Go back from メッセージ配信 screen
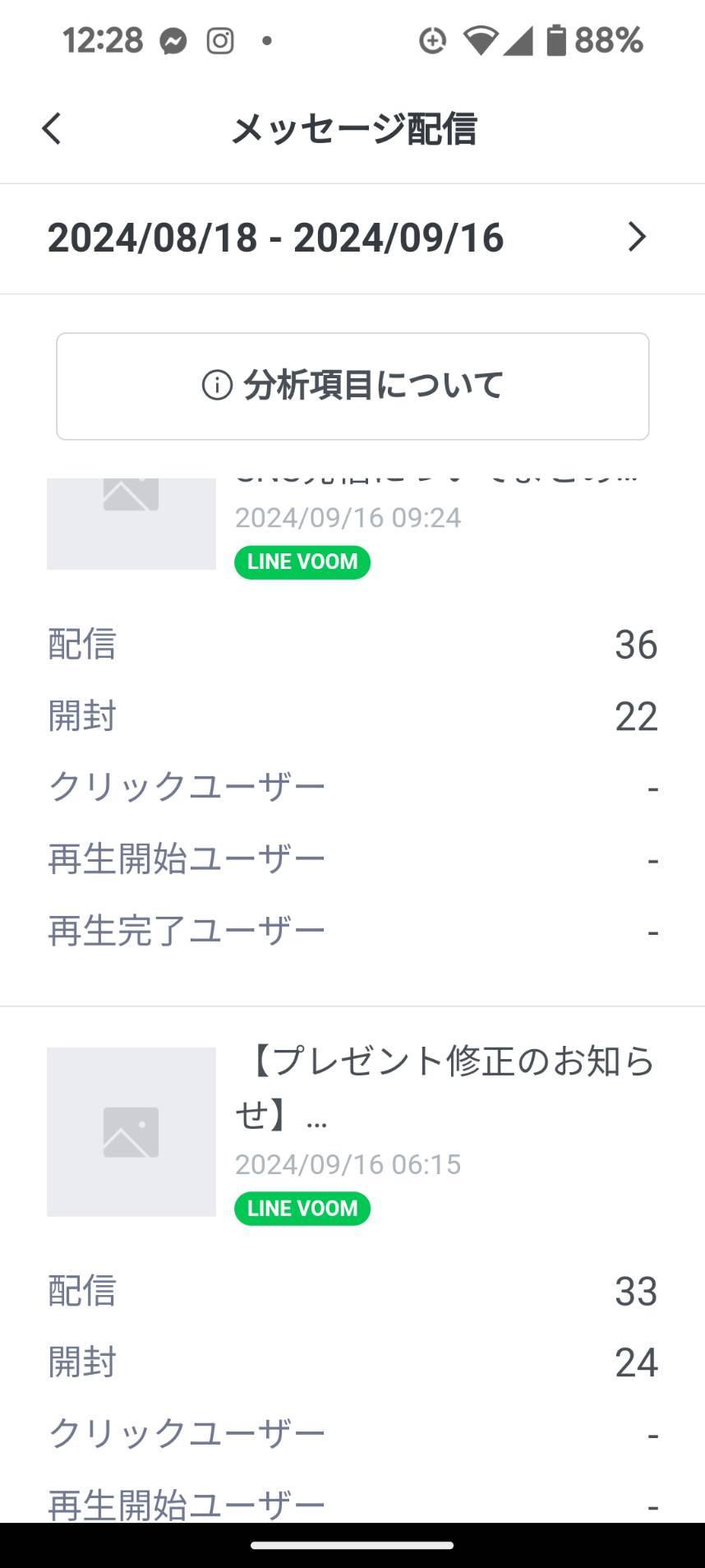705x1568 pixels. 52,129
